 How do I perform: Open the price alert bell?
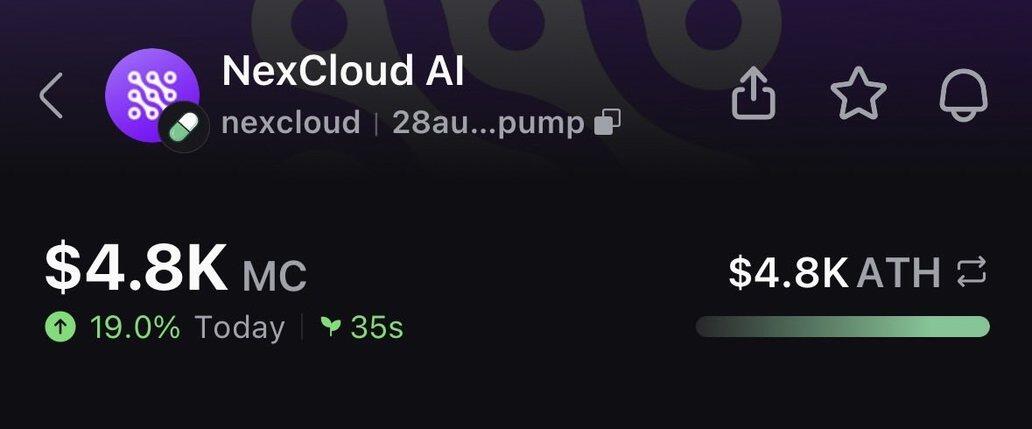pyautogui.click(x=963, y=96)
